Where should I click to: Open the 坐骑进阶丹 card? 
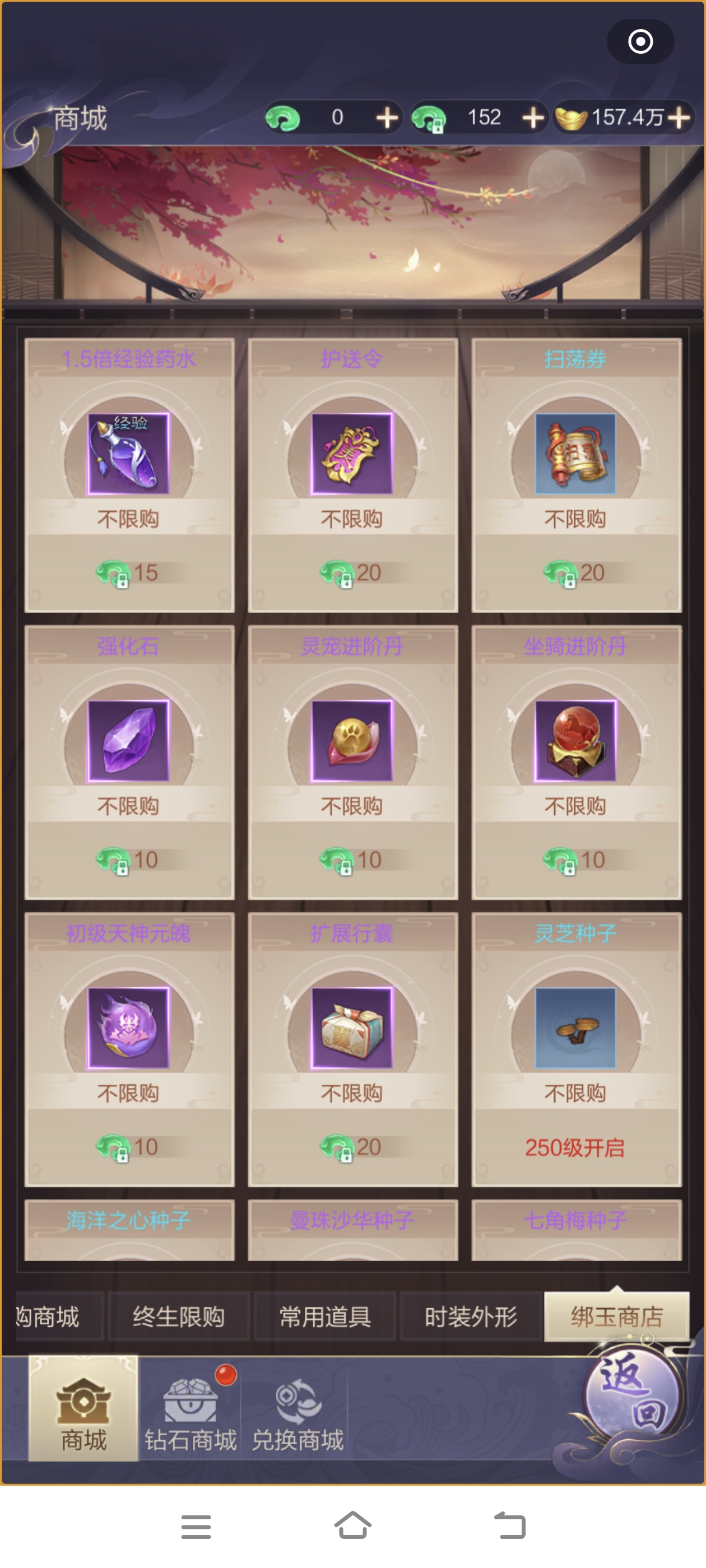pyautogui.click(x=575, y=762)
